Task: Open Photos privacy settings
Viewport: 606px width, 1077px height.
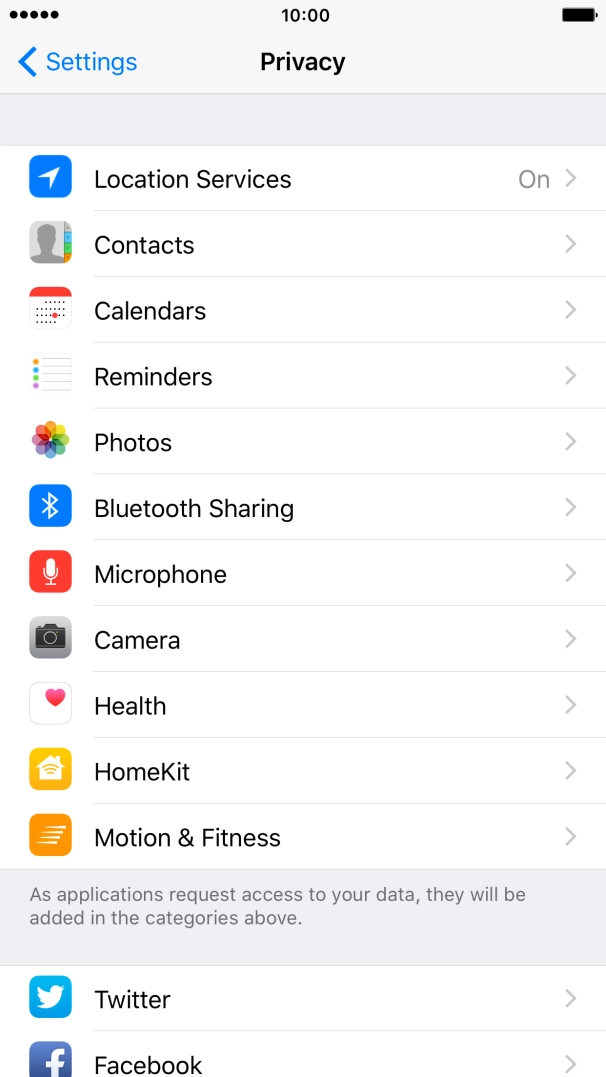Action: [x=303, y=443]
